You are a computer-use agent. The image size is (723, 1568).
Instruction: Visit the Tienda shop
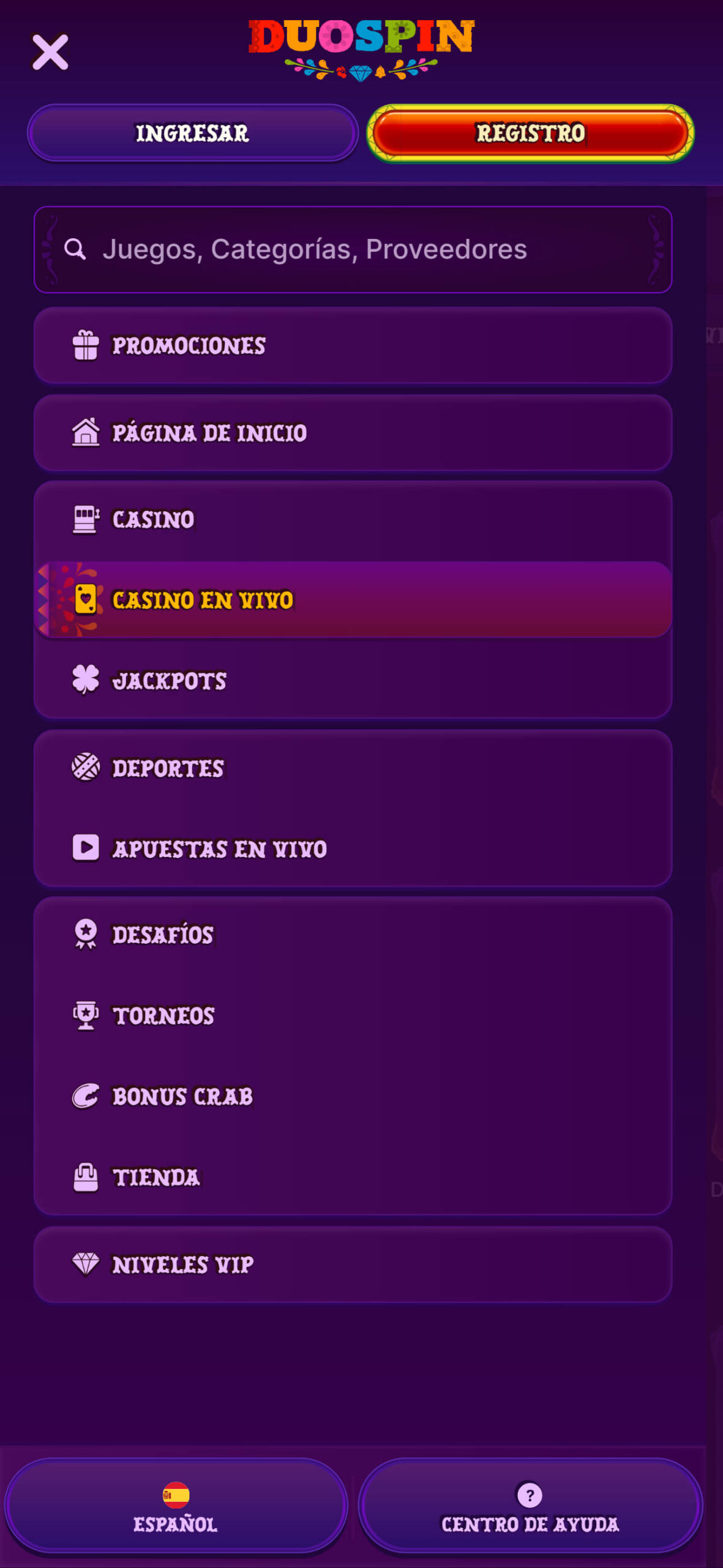(353, 1177)
